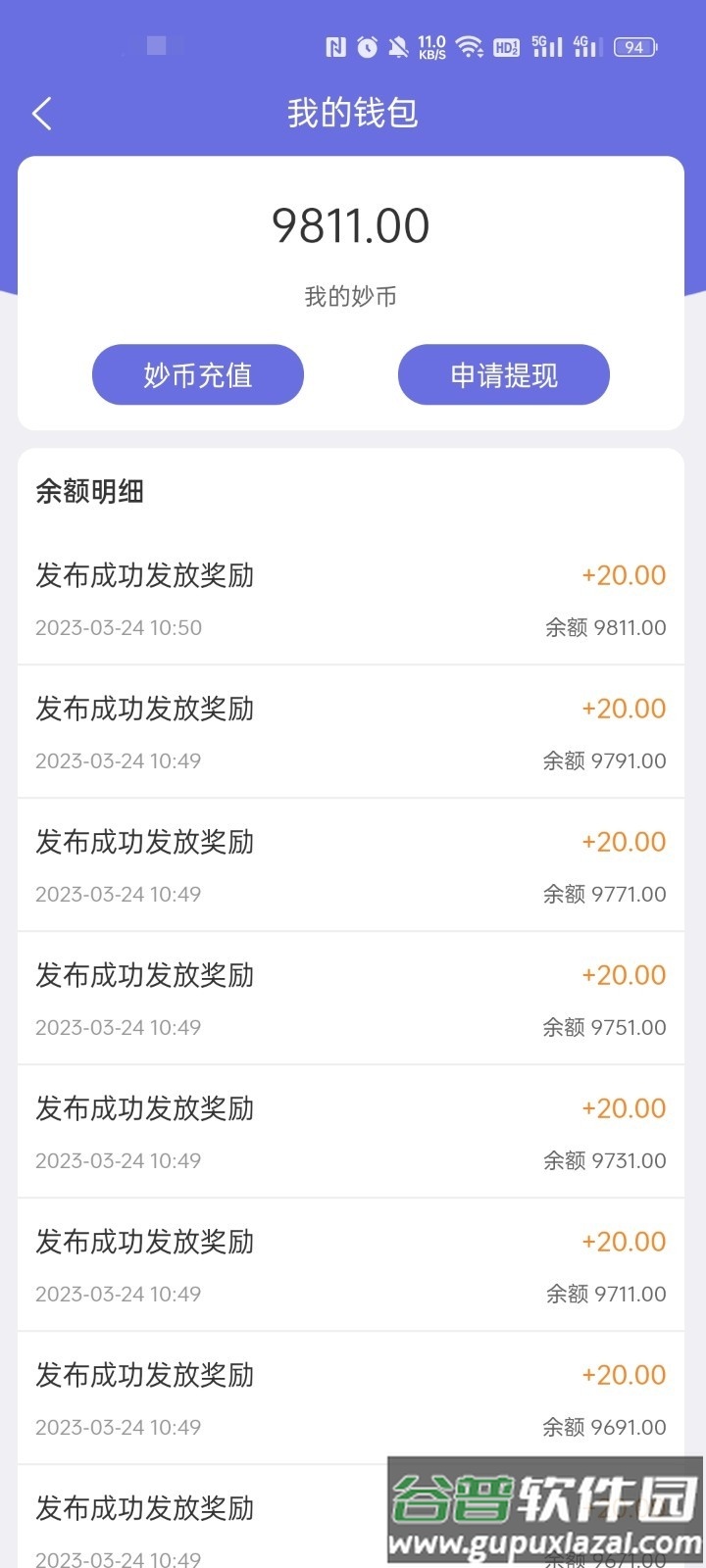Tap the +20.00 amount on top entry
Screen dimensions: 706x1568
tap(623, 575)
